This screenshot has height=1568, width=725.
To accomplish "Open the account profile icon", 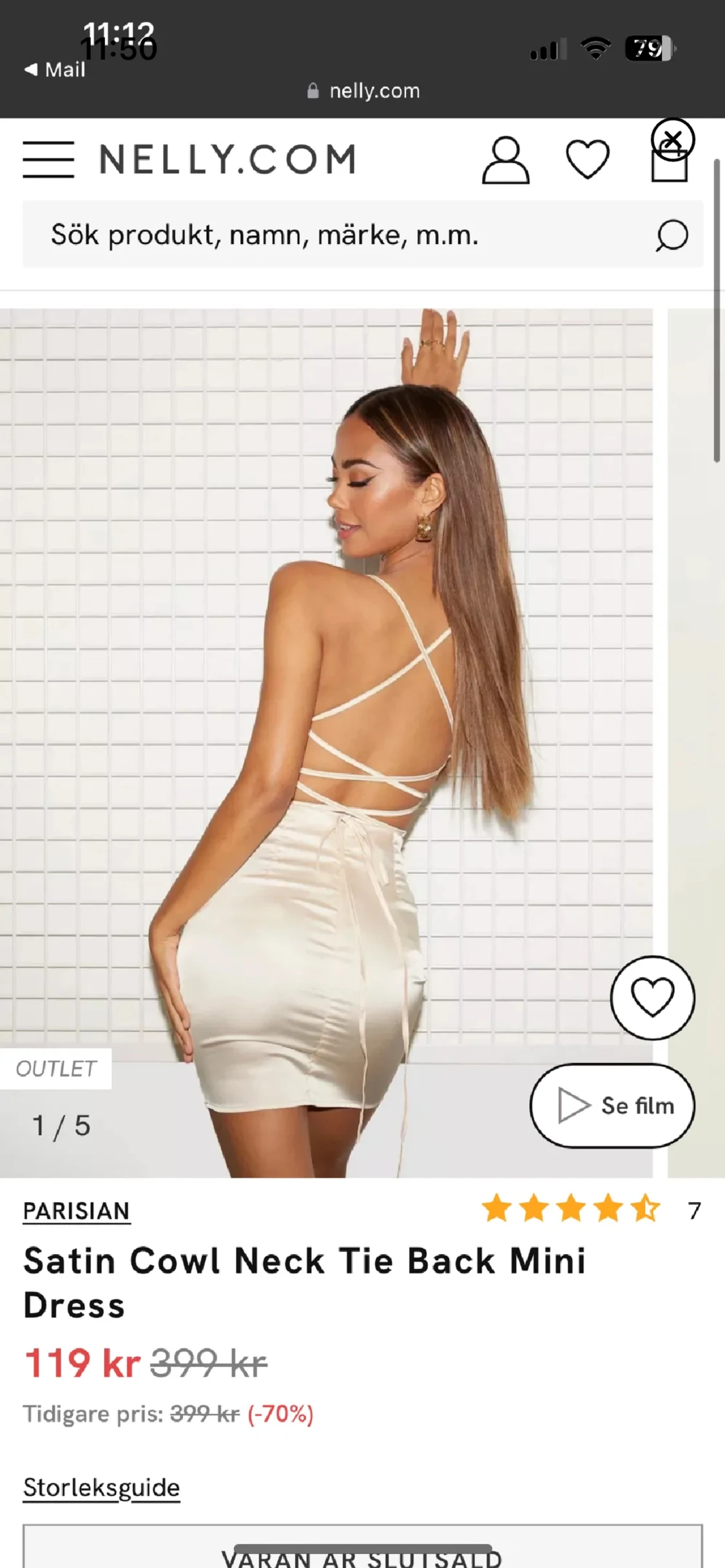I will [x=506, y=160].
